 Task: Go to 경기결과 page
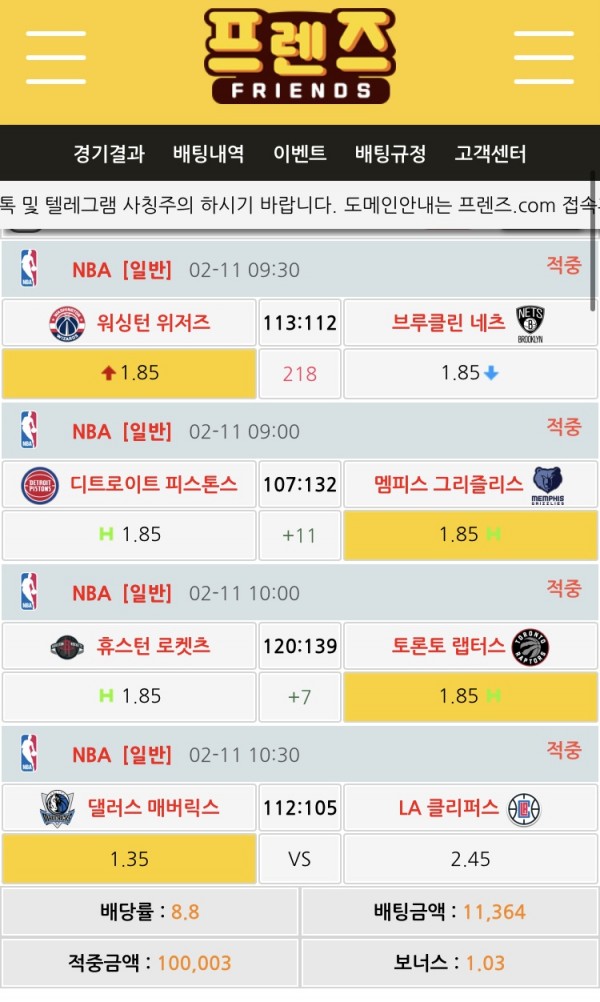click(x=109, y=154)
